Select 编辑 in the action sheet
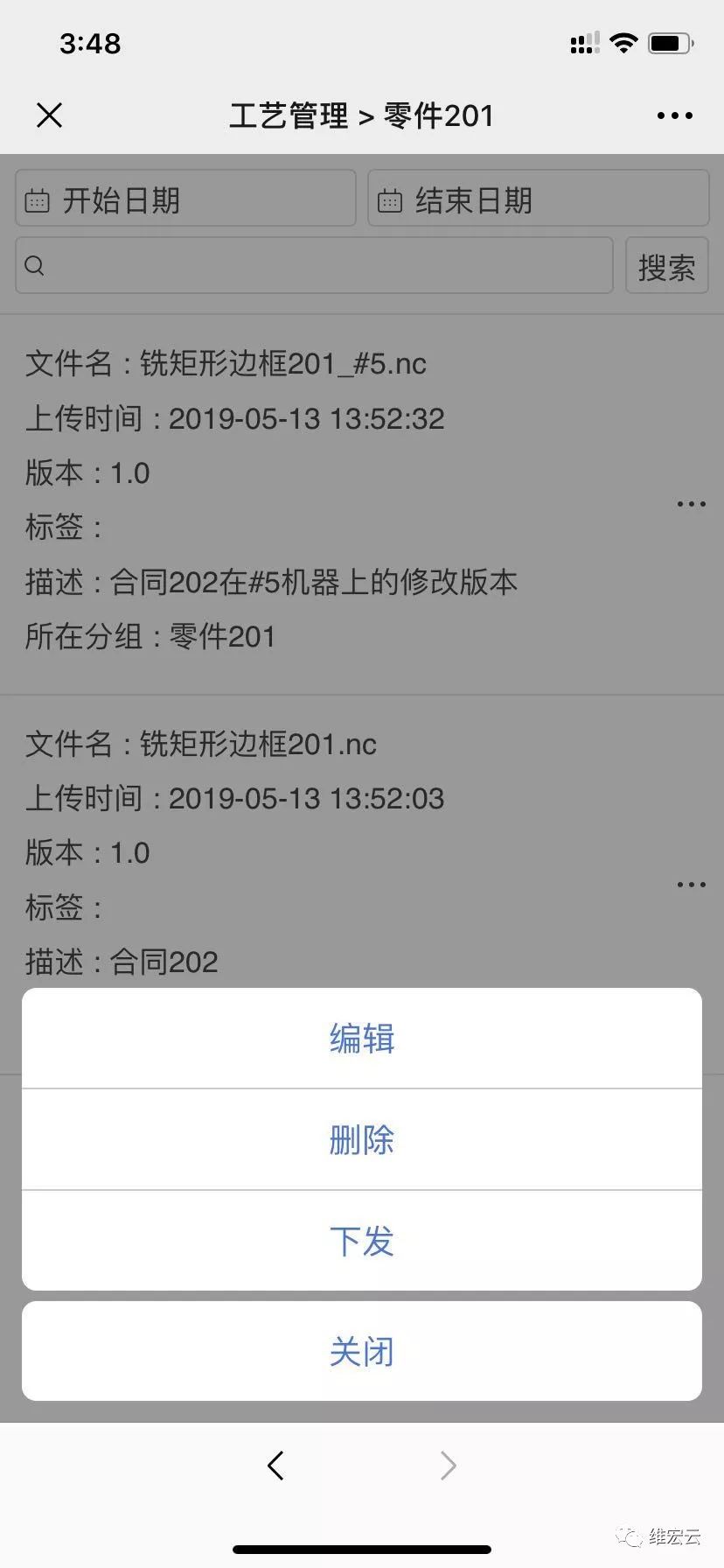 coord(362,1039)
